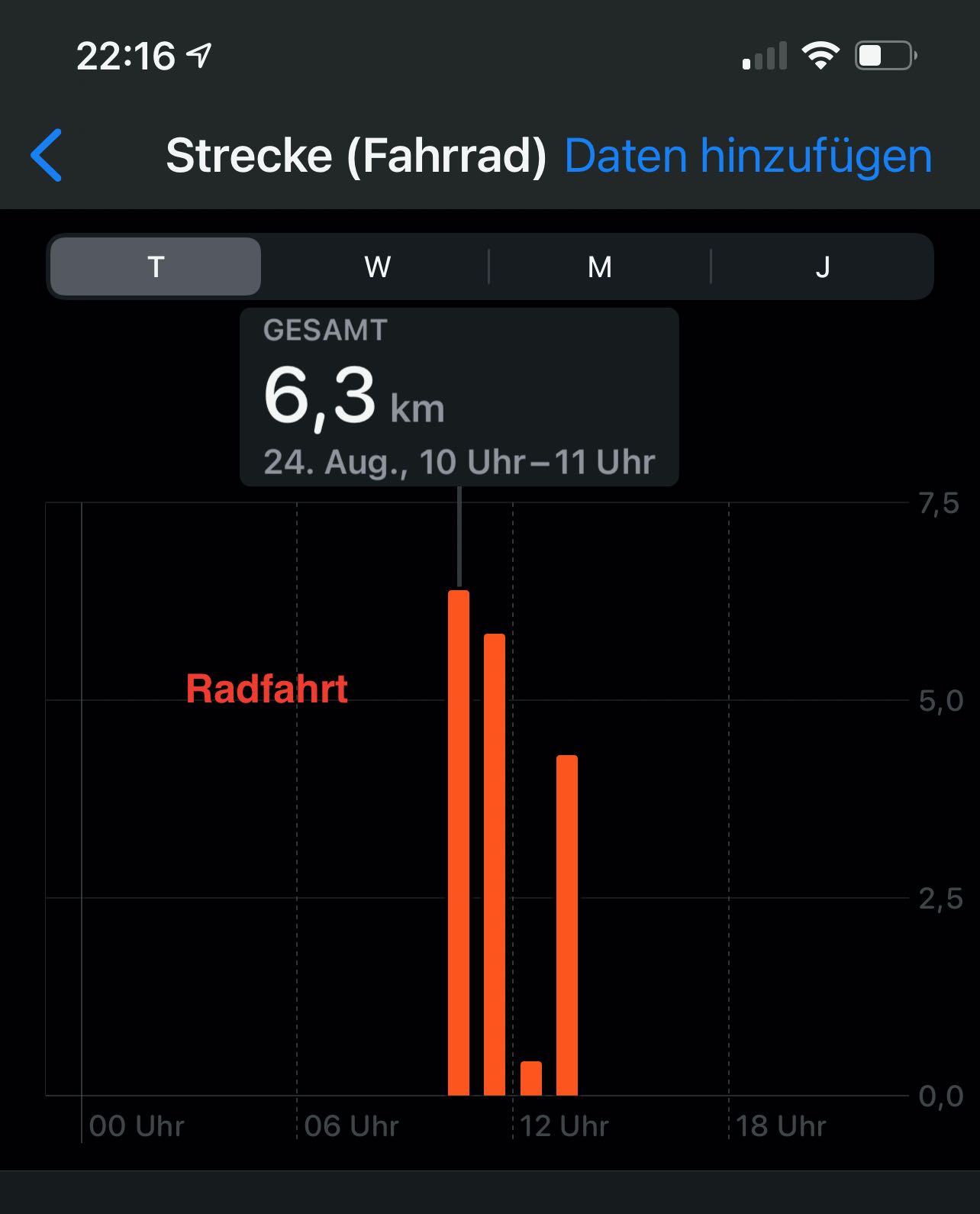
Task: Switch to the W week view
Action: 377,266
